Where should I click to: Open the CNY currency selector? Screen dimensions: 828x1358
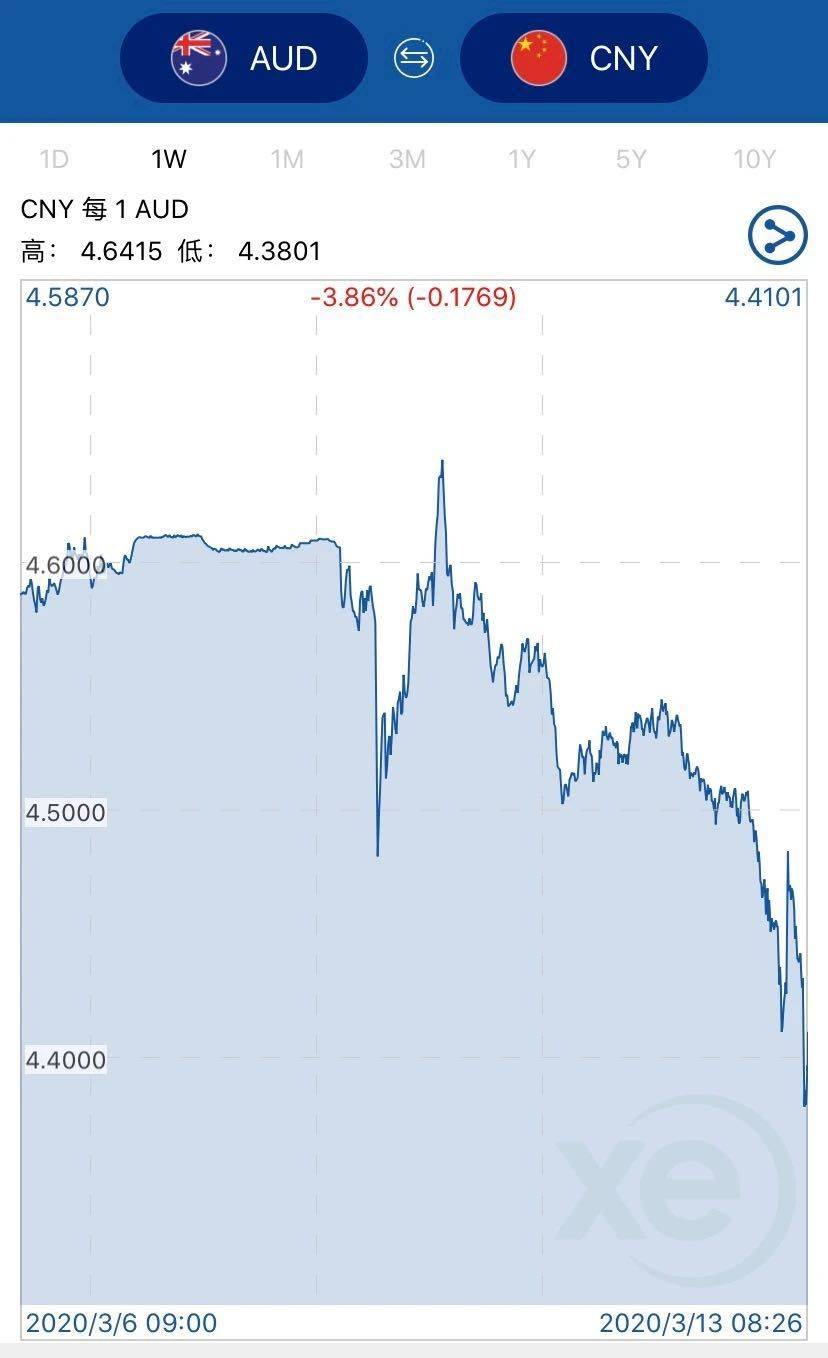584,58
